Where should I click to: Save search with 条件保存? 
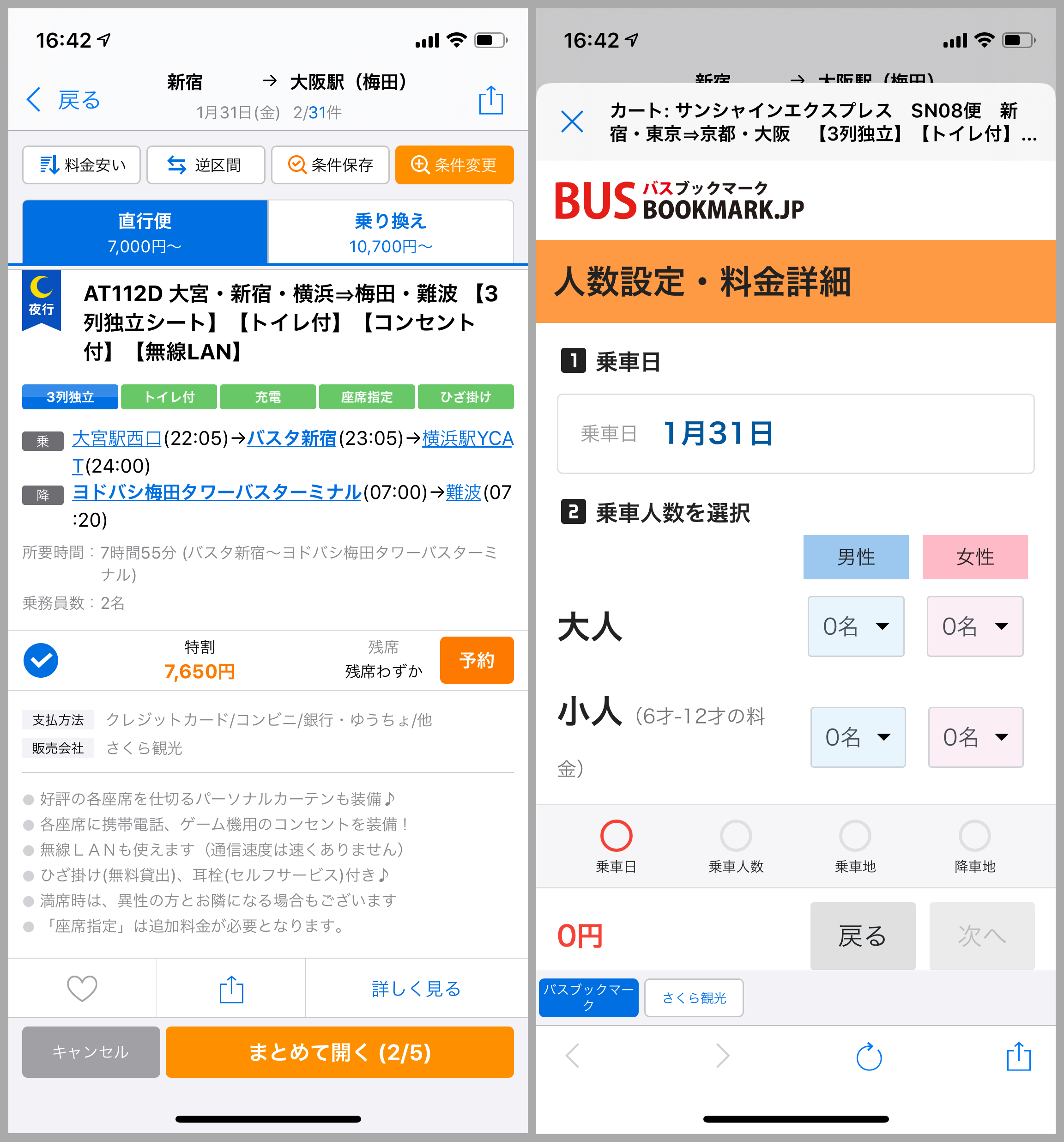pyautogui.click(x=330, y=165)
